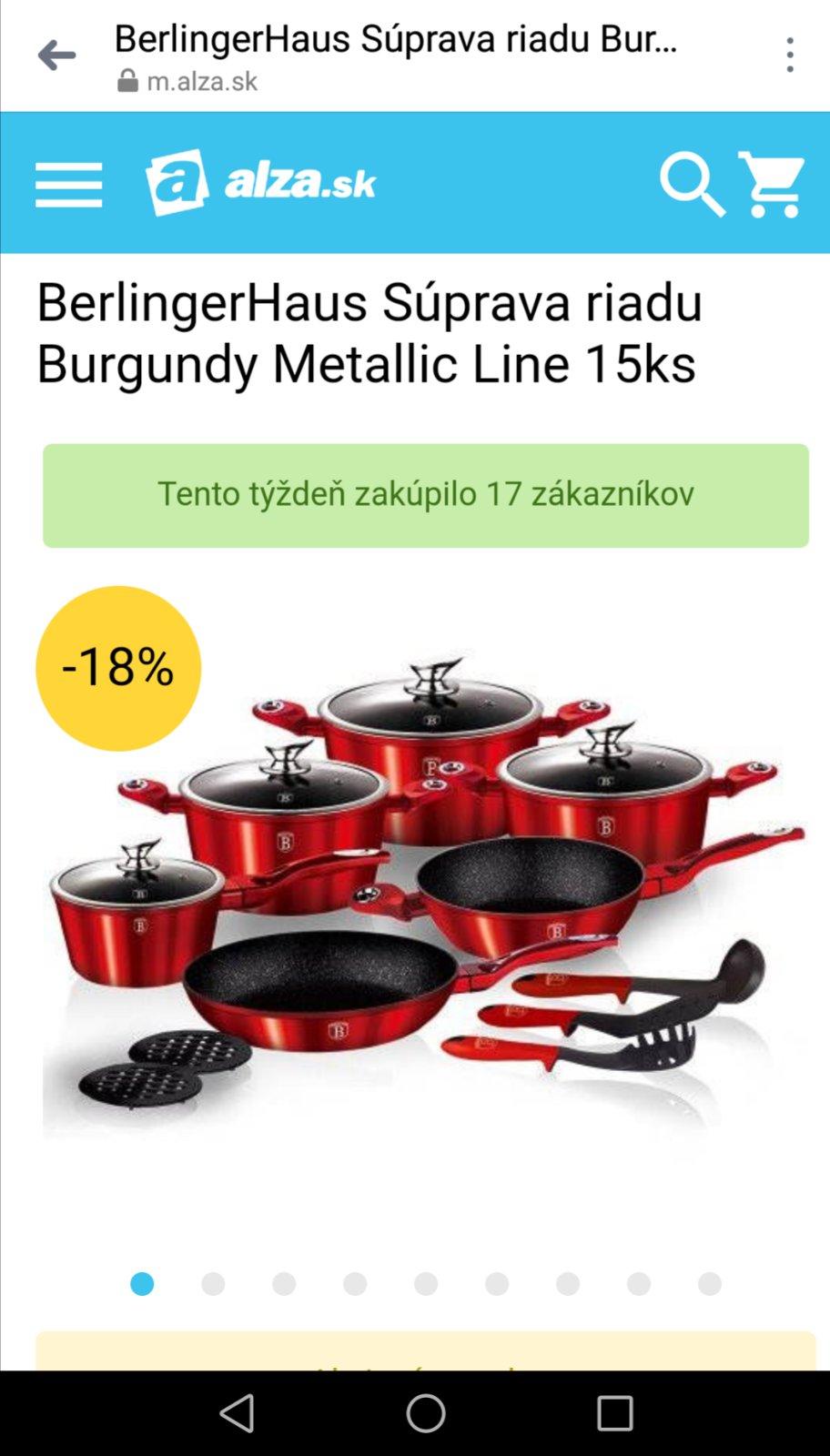830x1456 pixels.
Task: Tap the system home button
Action: point(426,1413)
